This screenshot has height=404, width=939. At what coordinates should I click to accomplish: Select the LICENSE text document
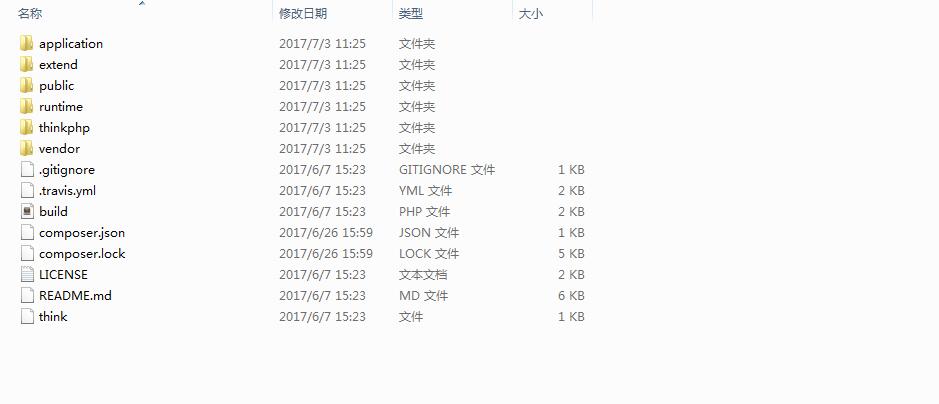[63, 275]
